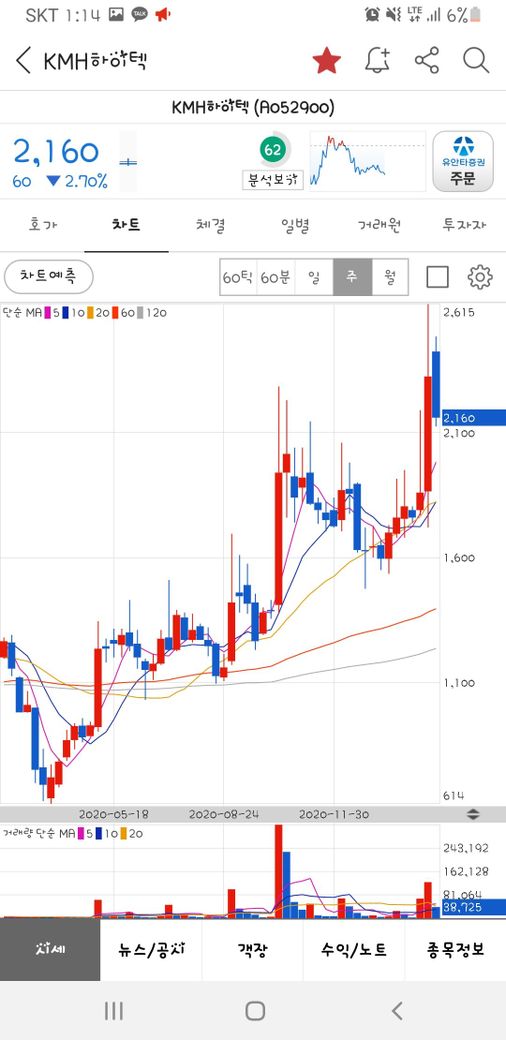Viewport: 506px width, 1040px height.
Task: Open the price alert bell
Action: point(378,60)
